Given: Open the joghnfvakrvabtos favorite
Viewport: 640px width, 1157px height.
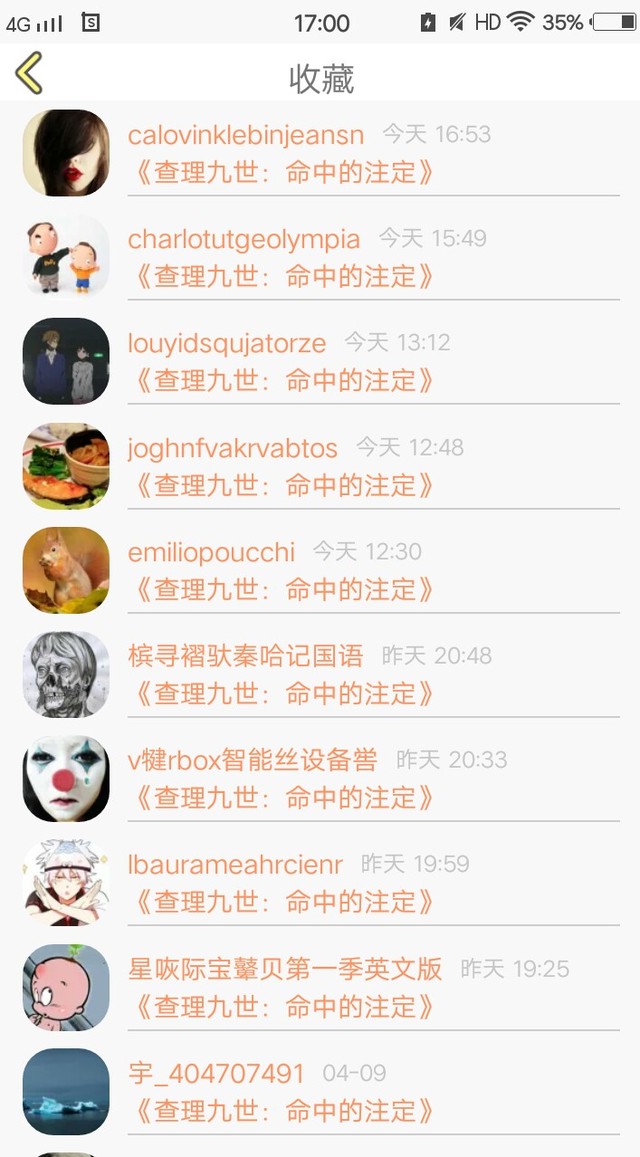Looking at the screenshot, I should [x=320, y=466].
